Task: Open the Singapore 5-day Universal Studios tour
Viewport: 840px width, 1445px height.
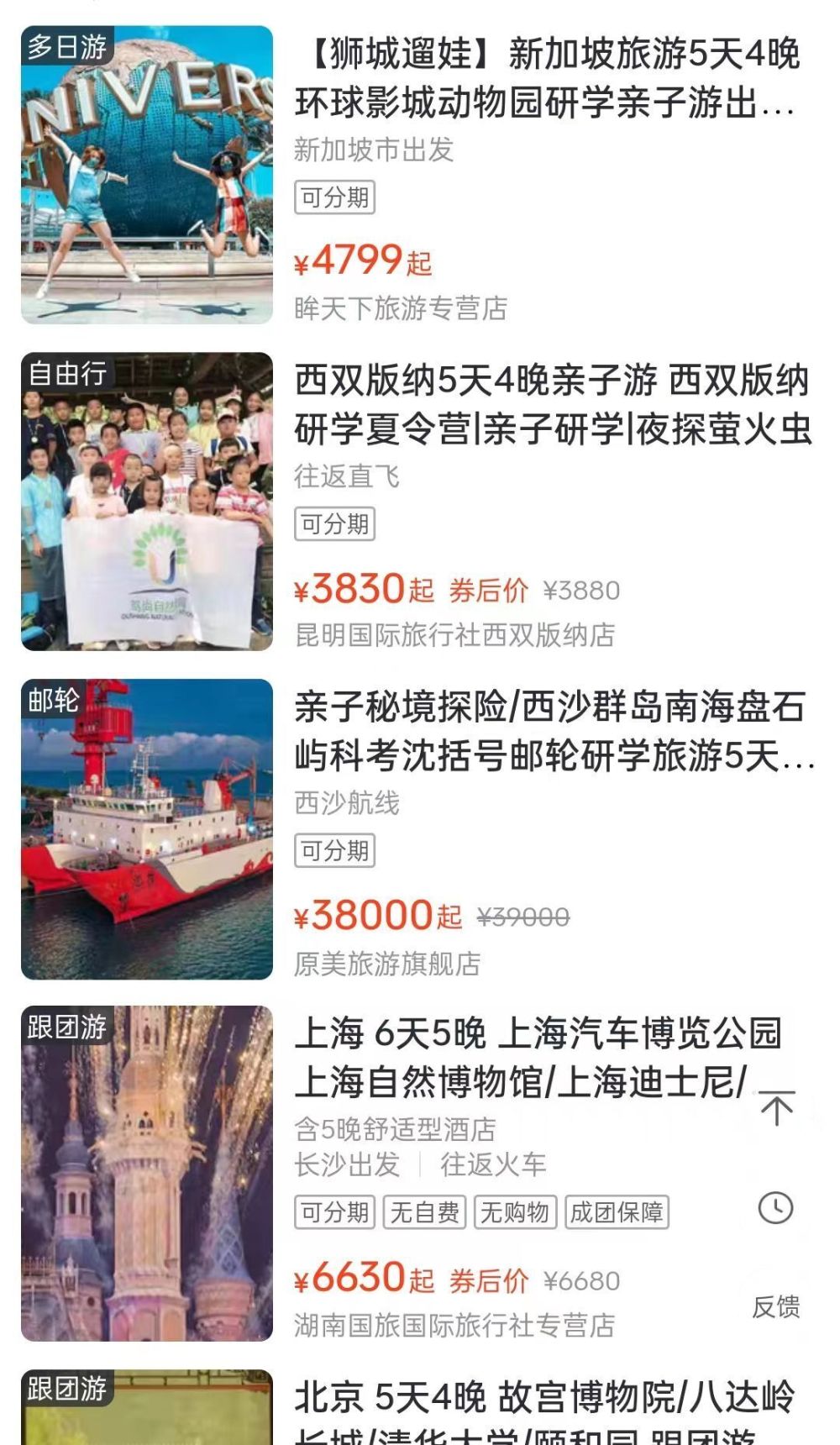Action: click(x=546, y=77)
